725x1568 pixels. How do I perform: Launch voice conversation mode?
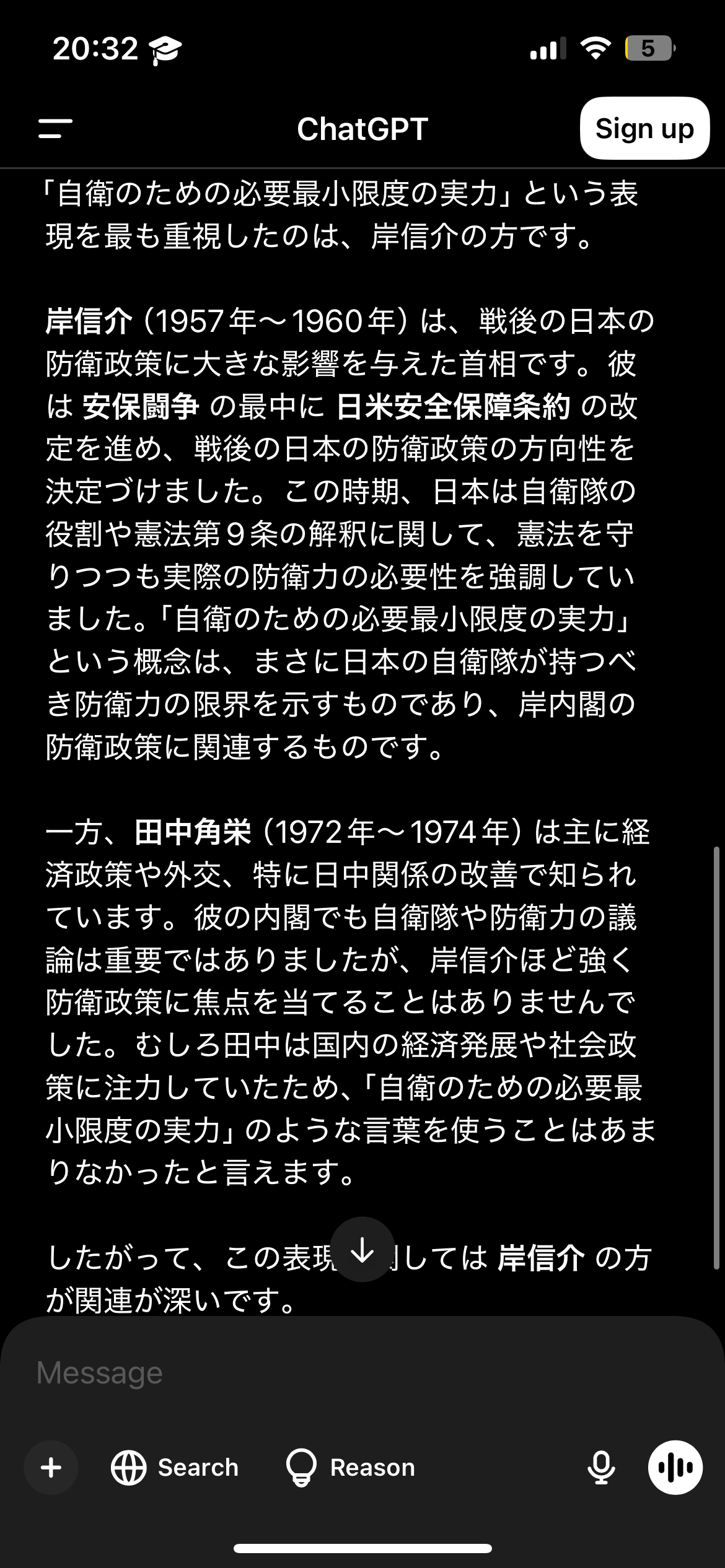[x=675, y=1467]
